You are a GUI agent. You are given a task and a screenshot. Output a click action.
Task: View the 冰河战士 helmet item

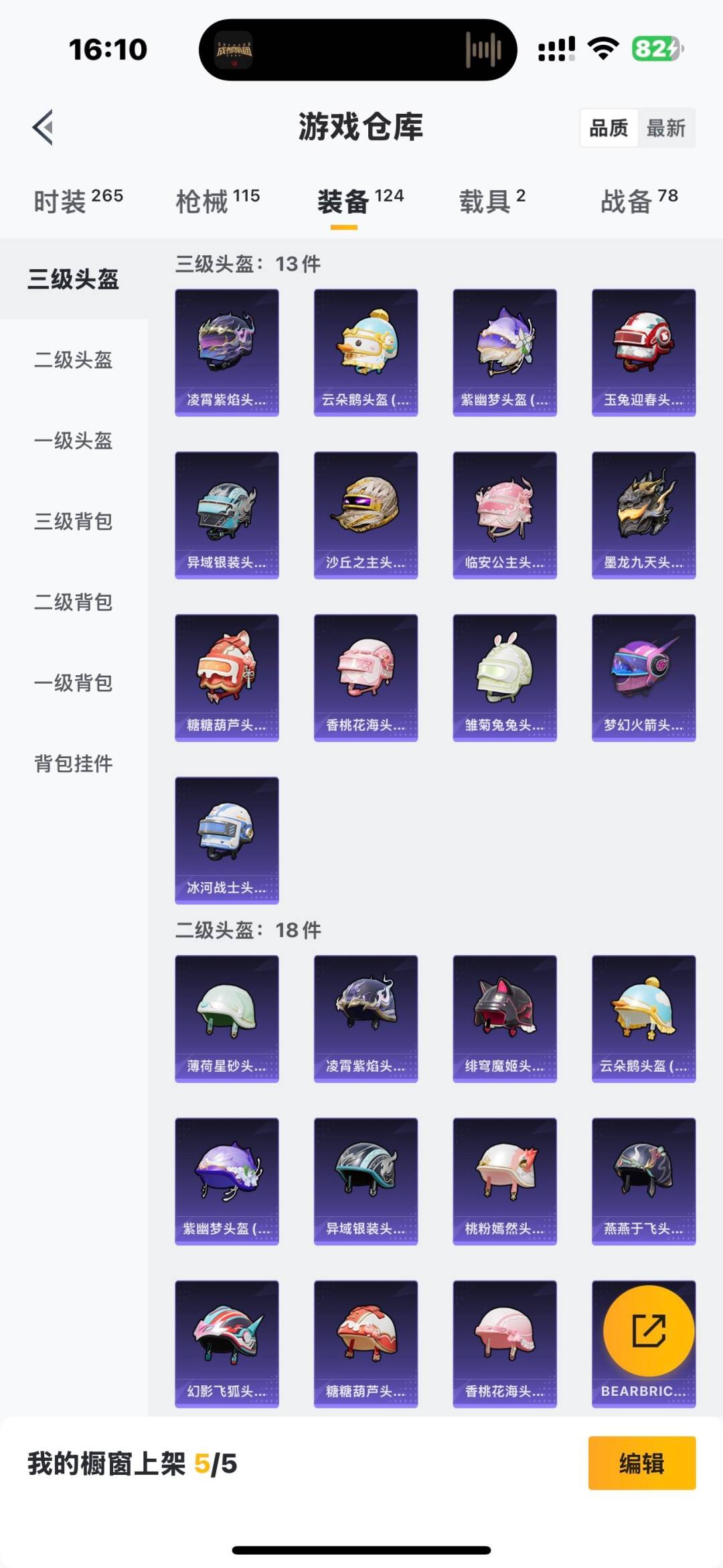coord(226,840)
